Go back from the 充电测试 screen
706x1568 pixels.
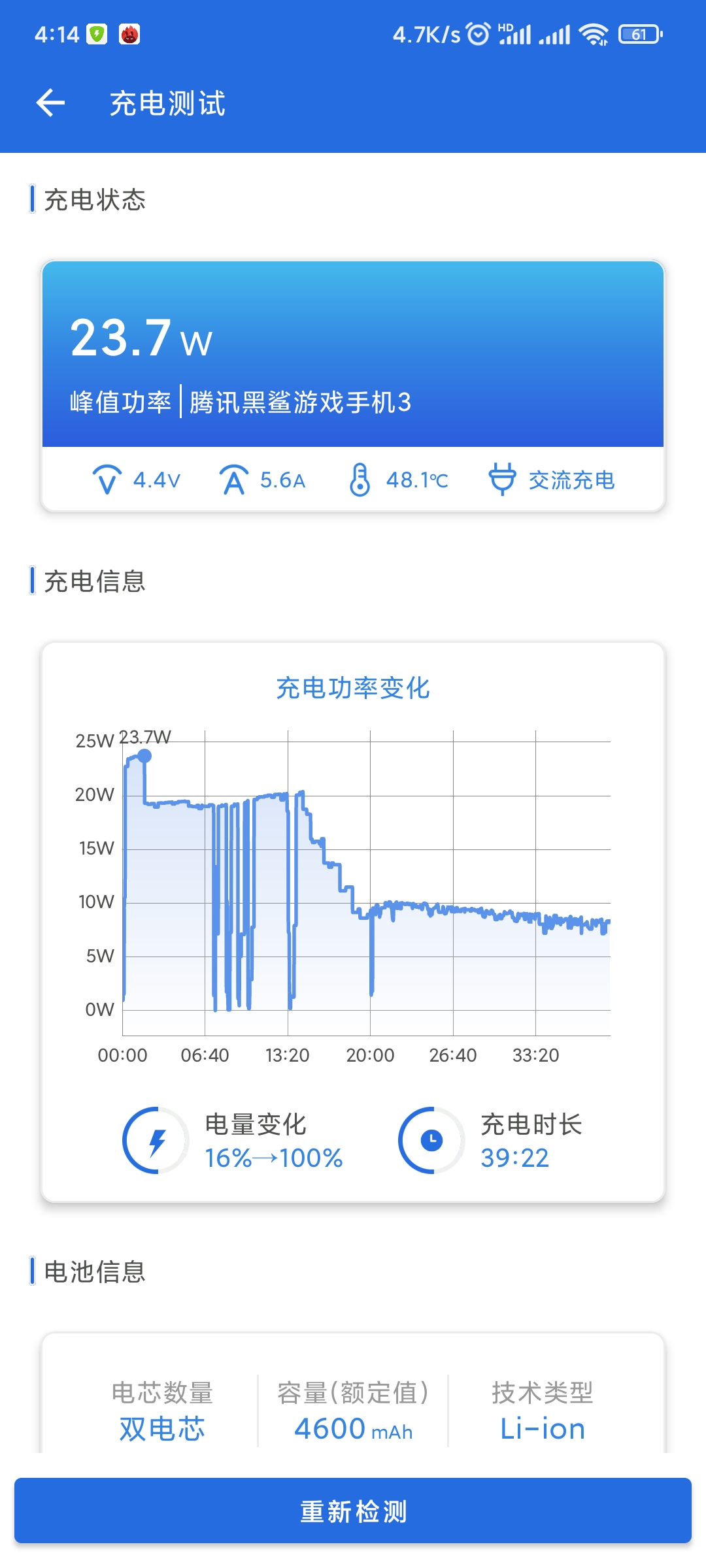(50, 103)
